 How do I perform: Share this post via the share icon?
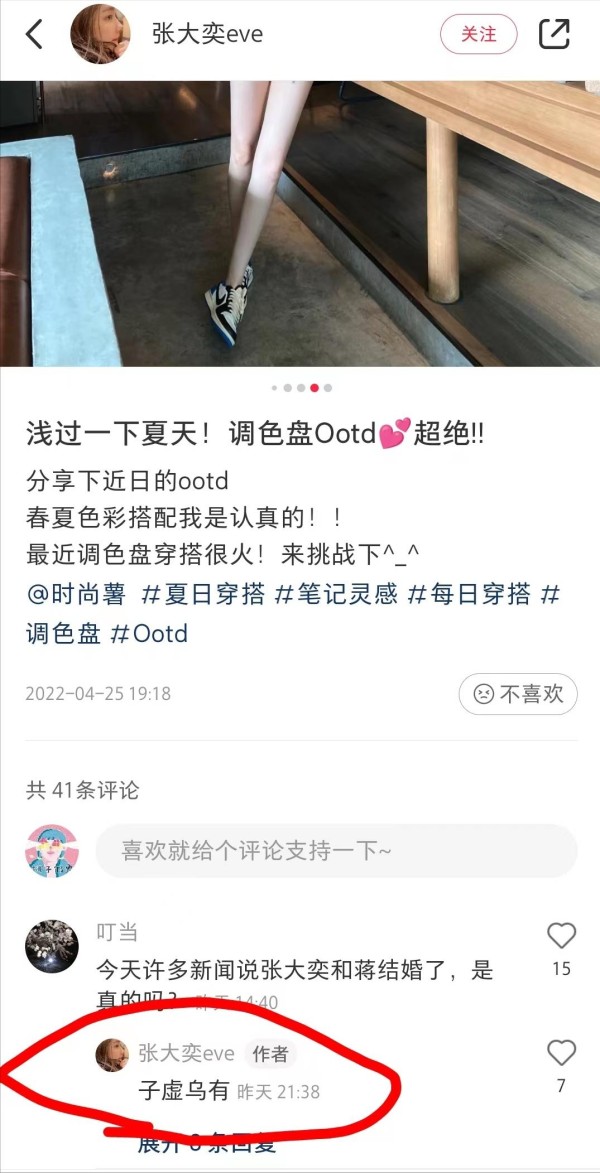tap(554, 34)
